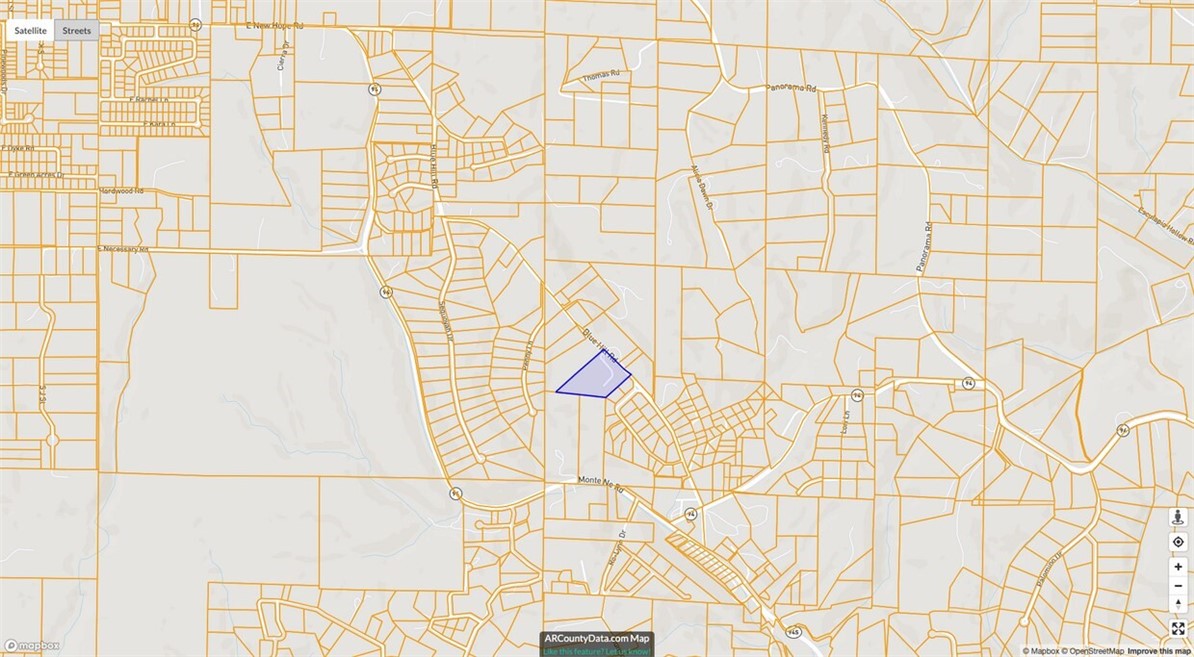Open the Improve this map link
The height and width of the screenshot is (657, 1194).
(1160, 651)
